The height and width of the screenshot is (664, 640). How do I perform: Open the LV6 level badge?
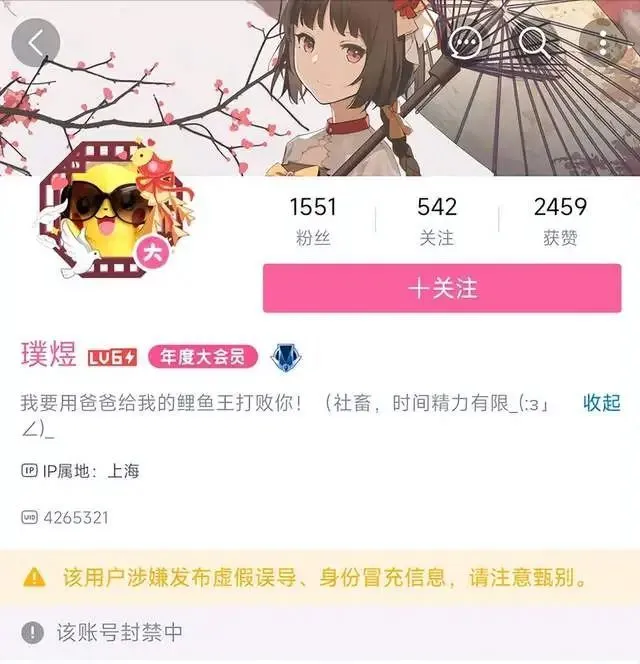point(112,357)
